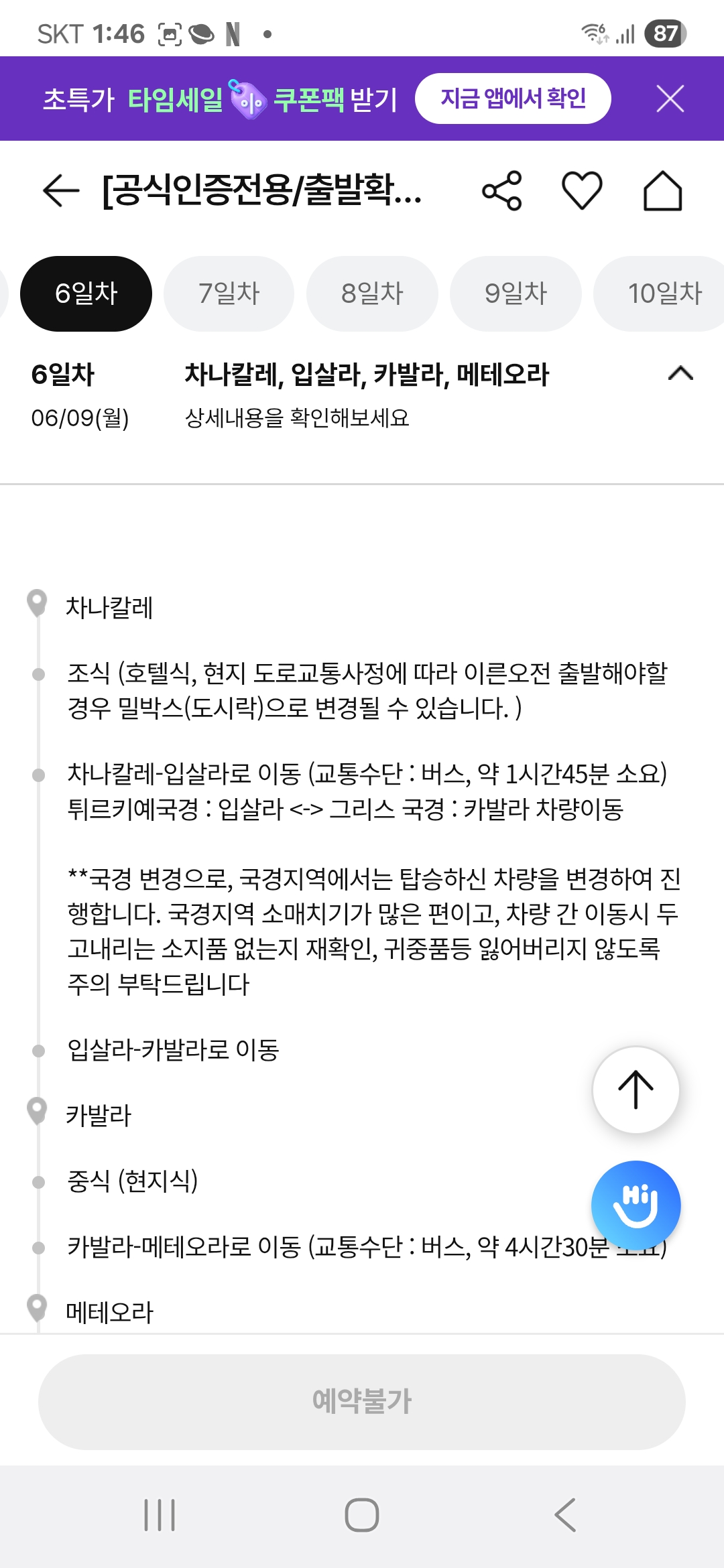This screenshot has height=1568, width=724.
Task: Switch to the 7일차 tab
Action: coord(229,293)
